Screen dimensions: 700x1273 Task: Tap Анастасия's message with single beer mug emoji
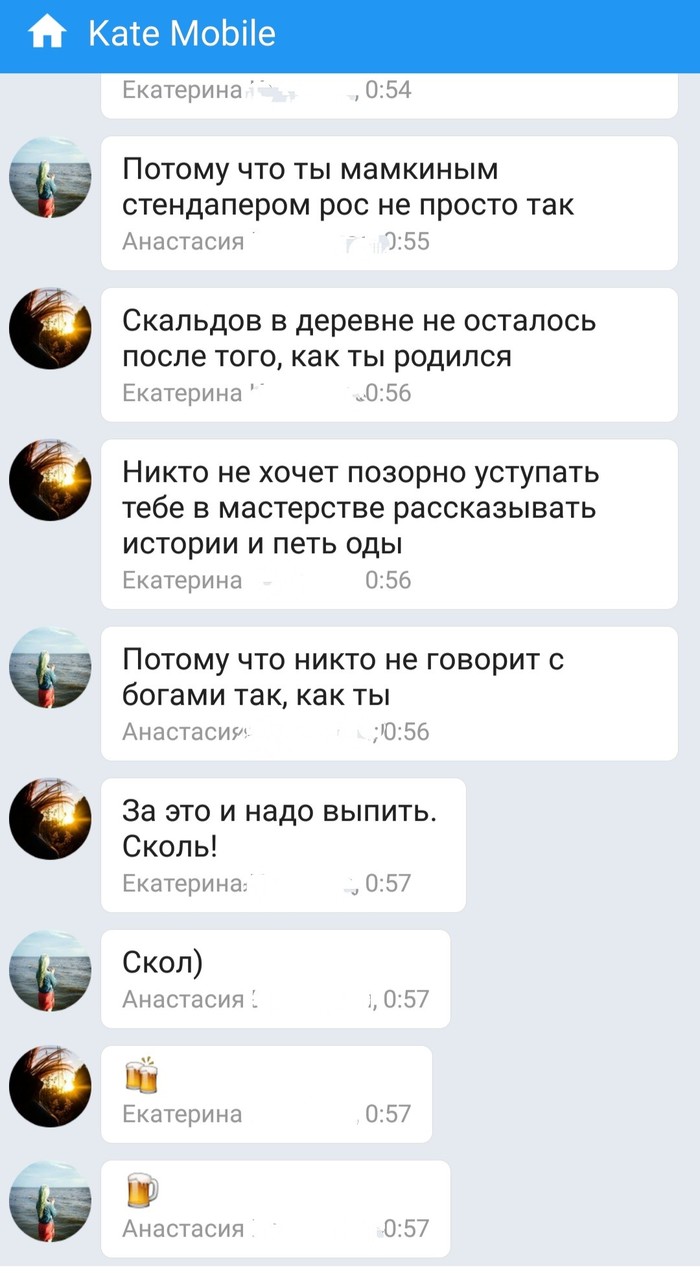[x=275, y=1207]
